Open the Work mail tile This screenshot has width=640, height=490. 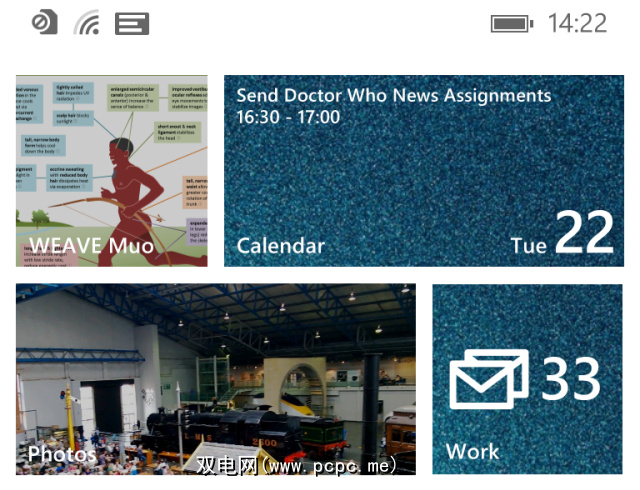pyautogui.click(x=527, y=379)
